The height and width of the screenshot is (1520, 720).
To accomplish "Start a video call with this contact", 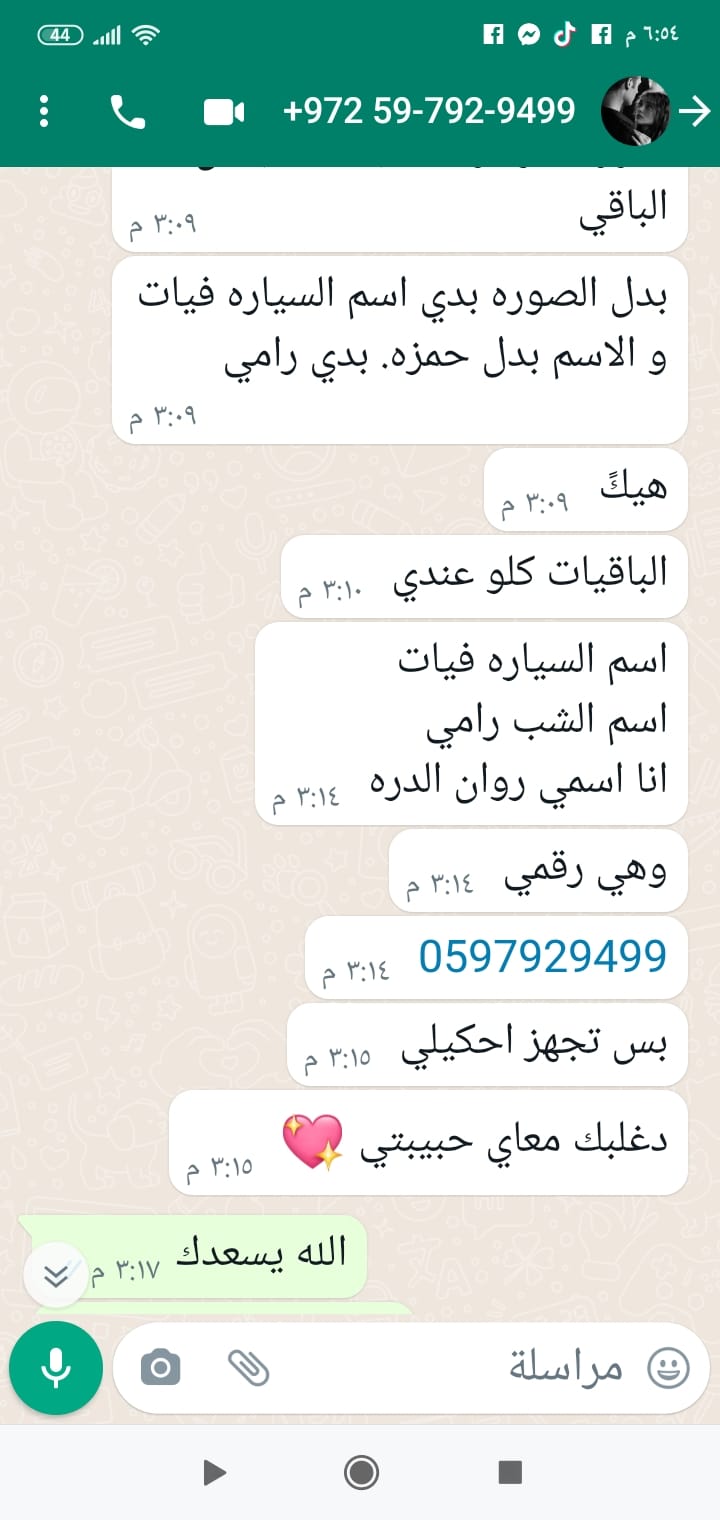I will click(224, 111).
